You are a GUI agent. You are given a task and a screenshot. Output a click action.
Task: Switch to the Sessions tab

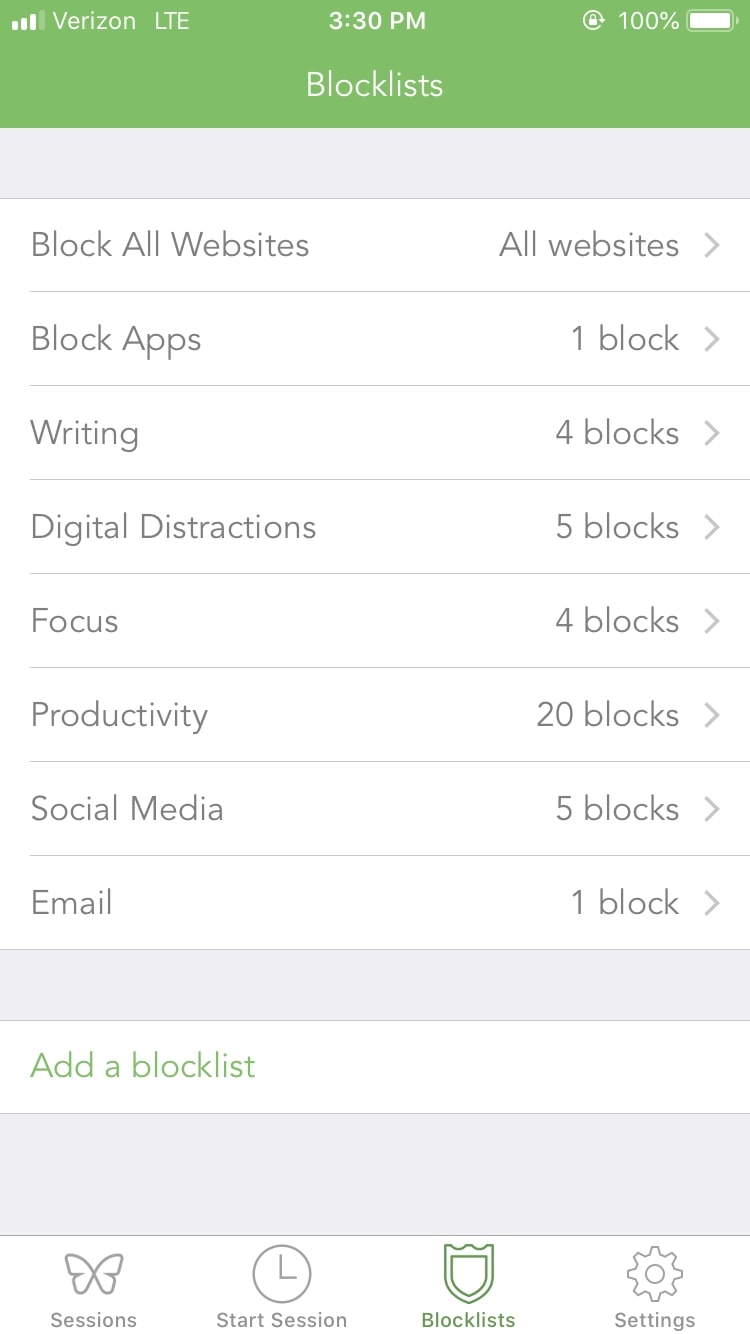click(x=94, y=1288)
